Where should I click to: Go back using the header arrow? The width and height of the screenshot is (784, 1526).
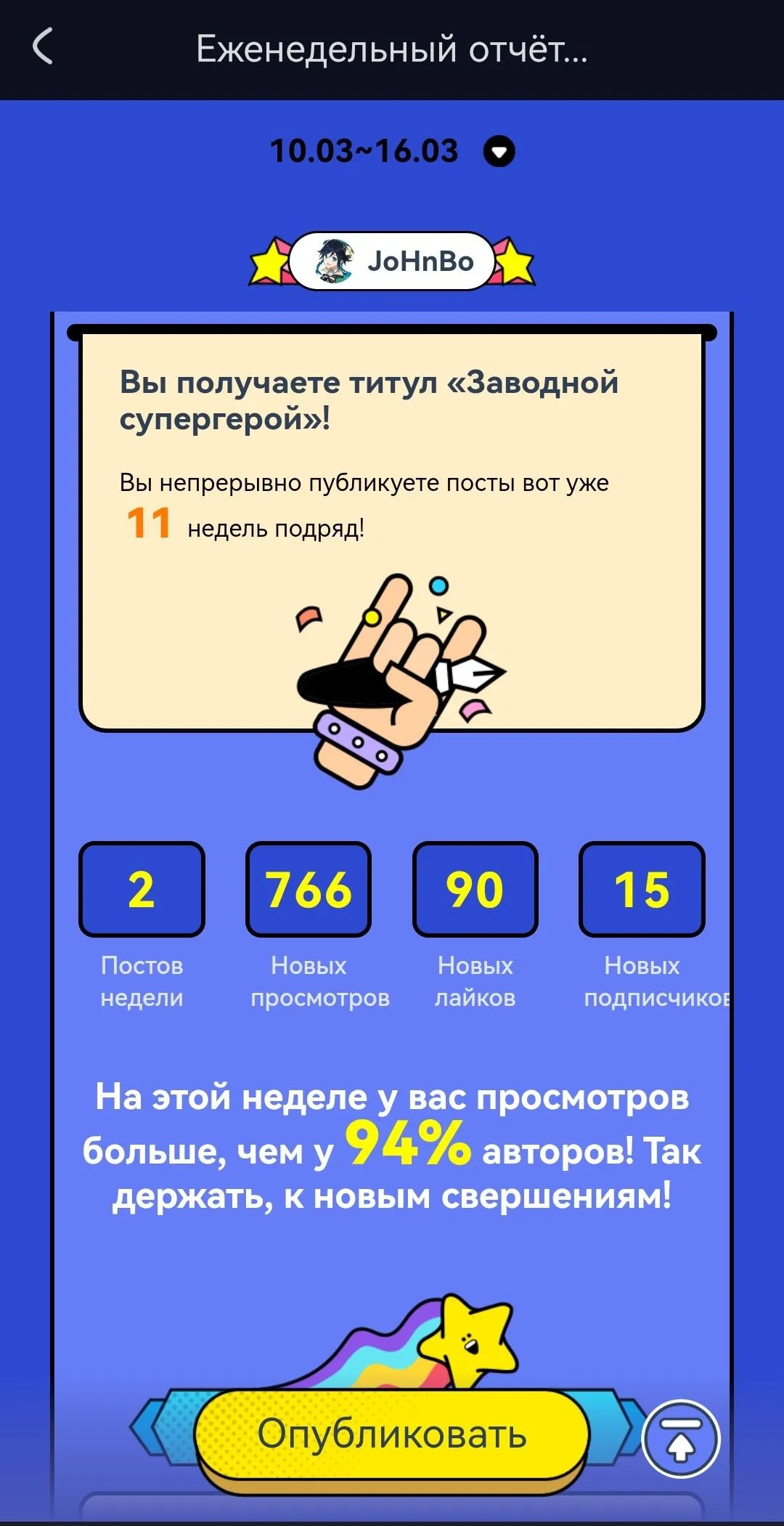tap(43, 47)
